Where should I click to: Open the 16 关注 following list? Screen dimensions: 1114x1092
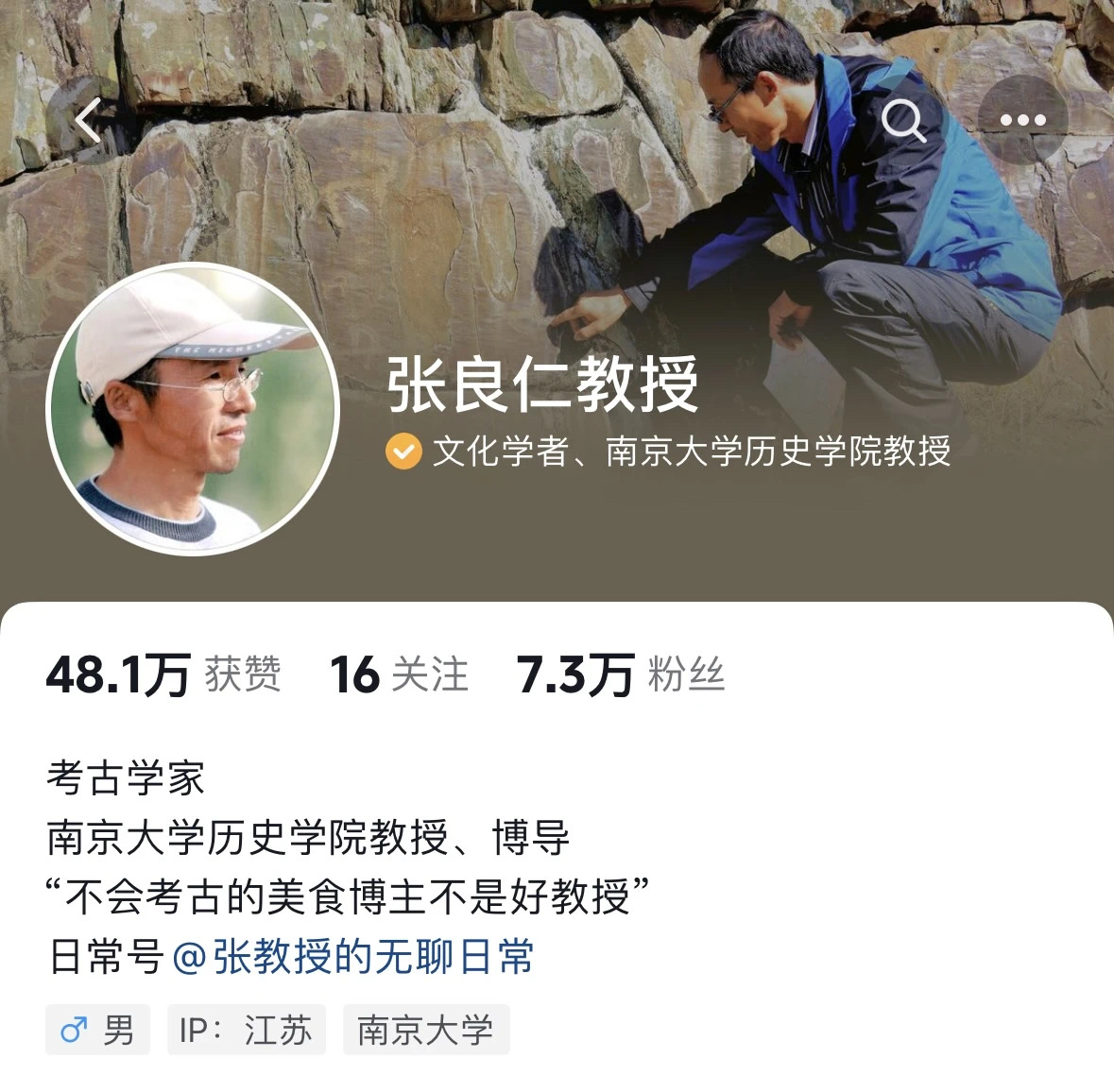point(399,675)
